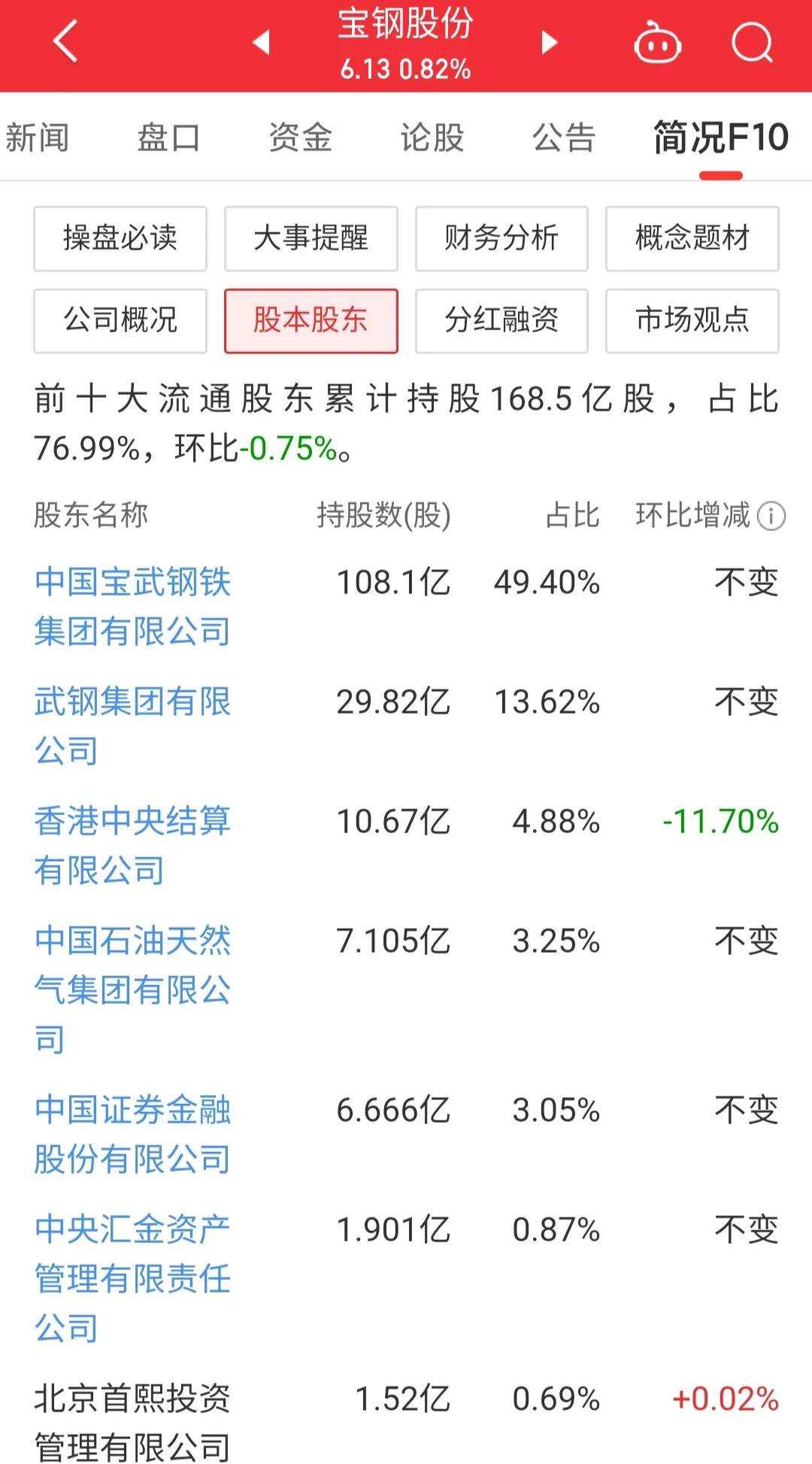
Task: View 公司概况 details
Action: [120, 321]
